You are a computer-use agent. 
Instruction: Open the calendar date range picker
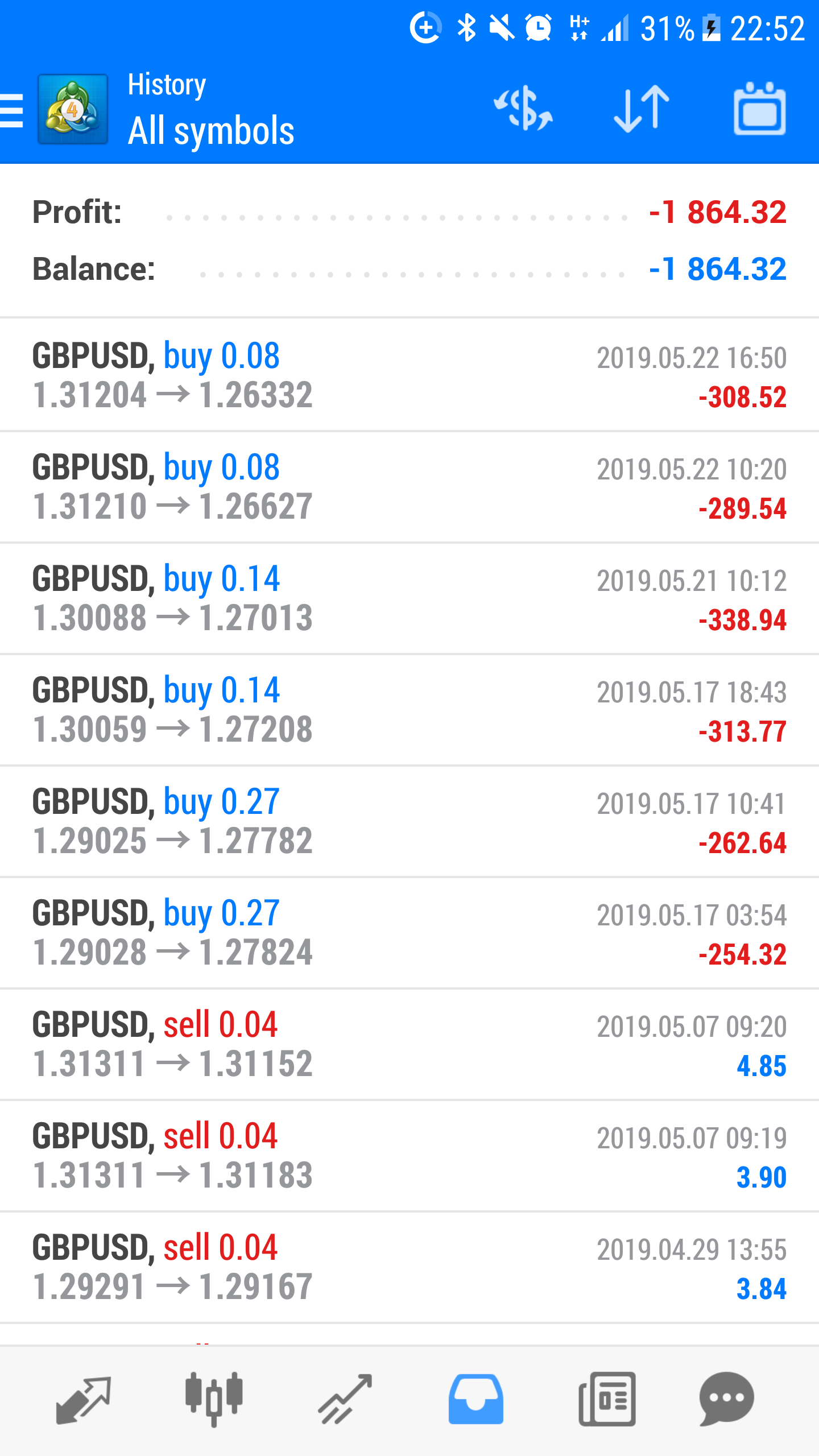[x=759, y=109]
